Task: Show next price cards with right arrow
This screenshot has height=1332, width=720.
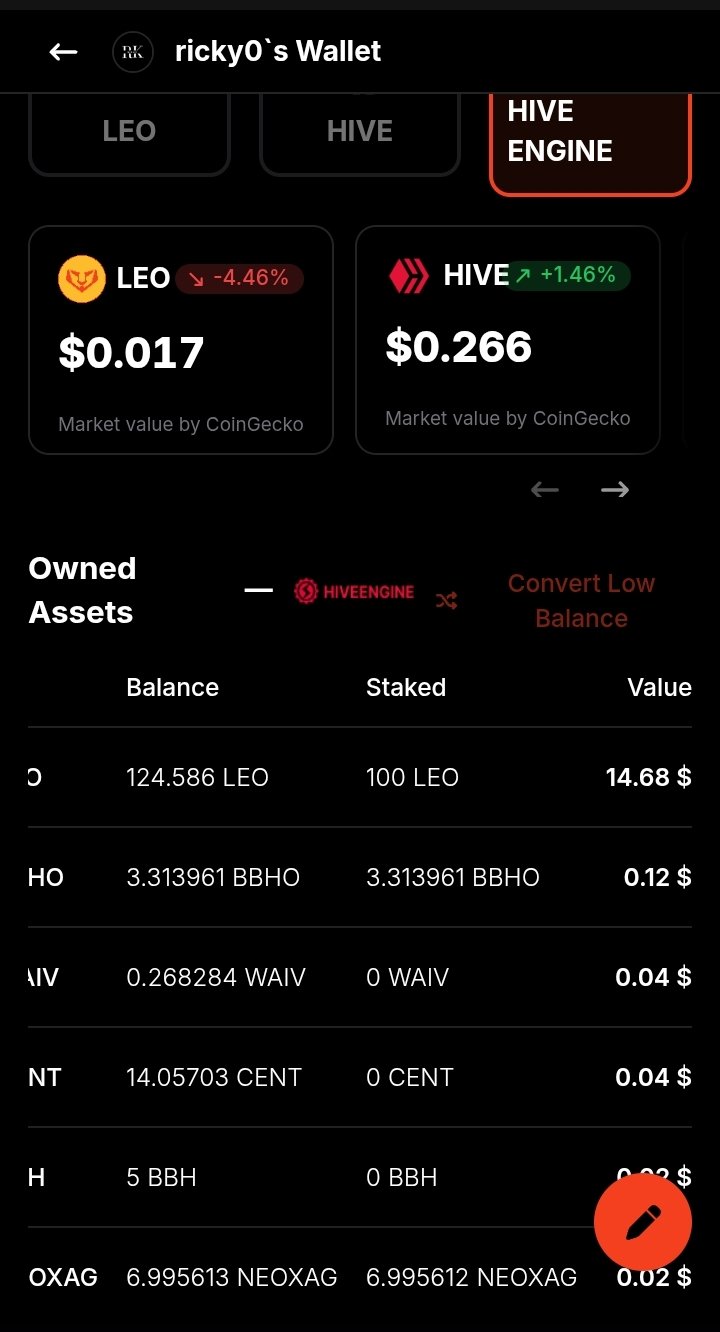Action: tap(615, 489)
